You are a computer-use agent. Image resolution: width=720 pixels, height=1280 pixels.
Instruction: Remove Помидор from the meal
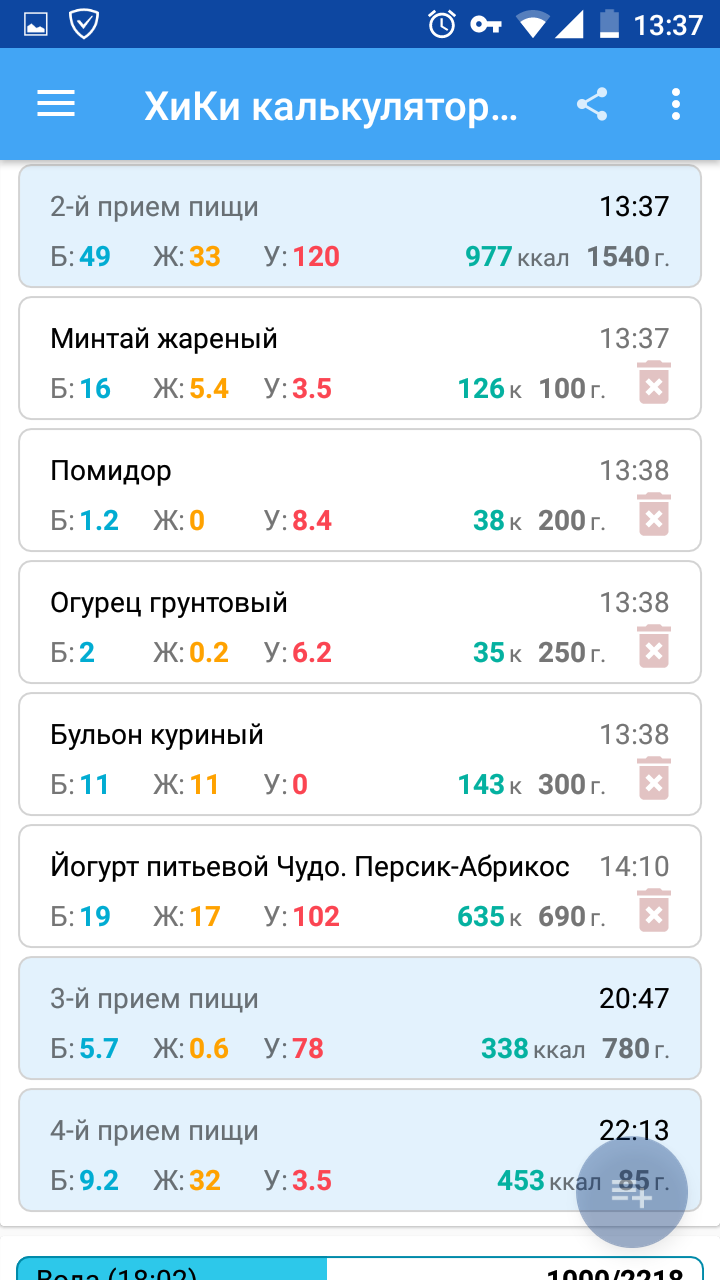[654, 515]
